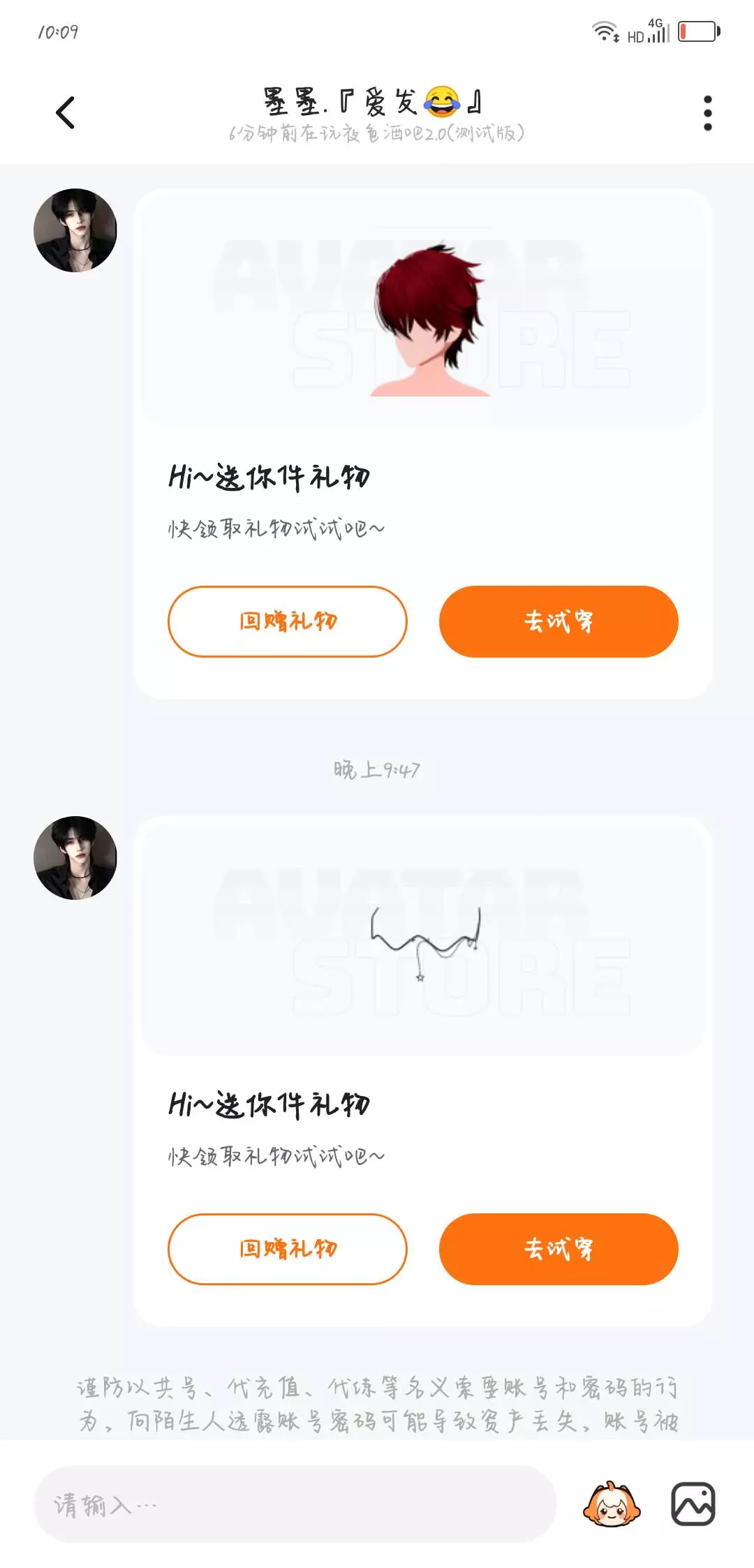Viewport: 754px width, 1568px height.
Task: Focus the 请输入 message input field
Action: pos(295,1504)
